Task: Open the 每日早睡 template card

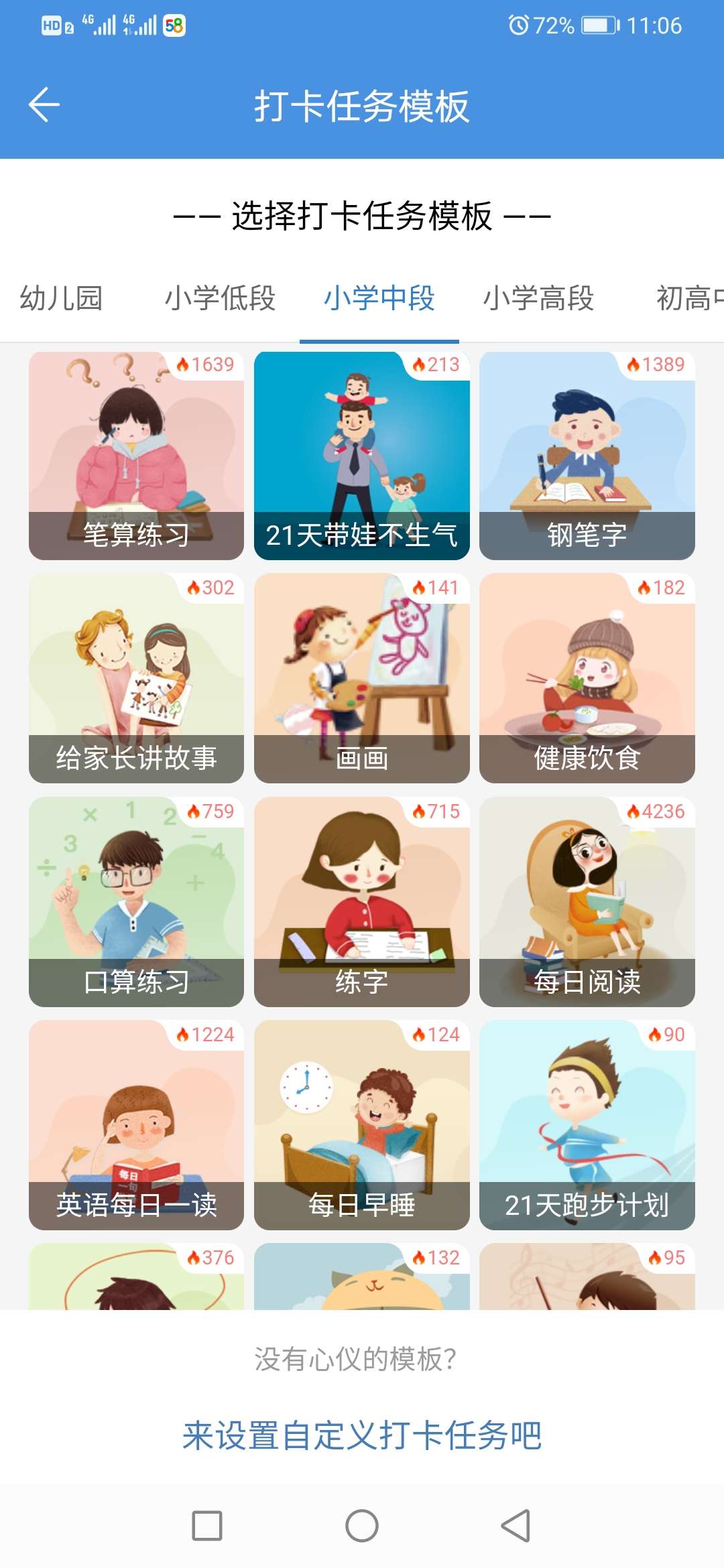Action: coord(362,1125)
